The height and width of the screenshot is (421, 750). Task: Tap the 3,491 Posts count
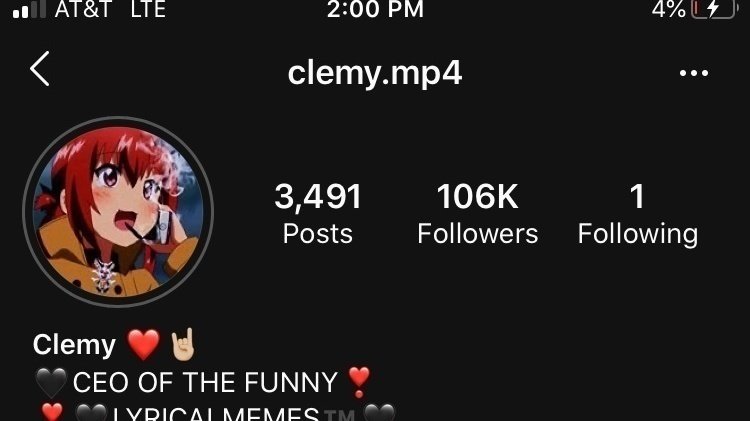tap(317, 214)
